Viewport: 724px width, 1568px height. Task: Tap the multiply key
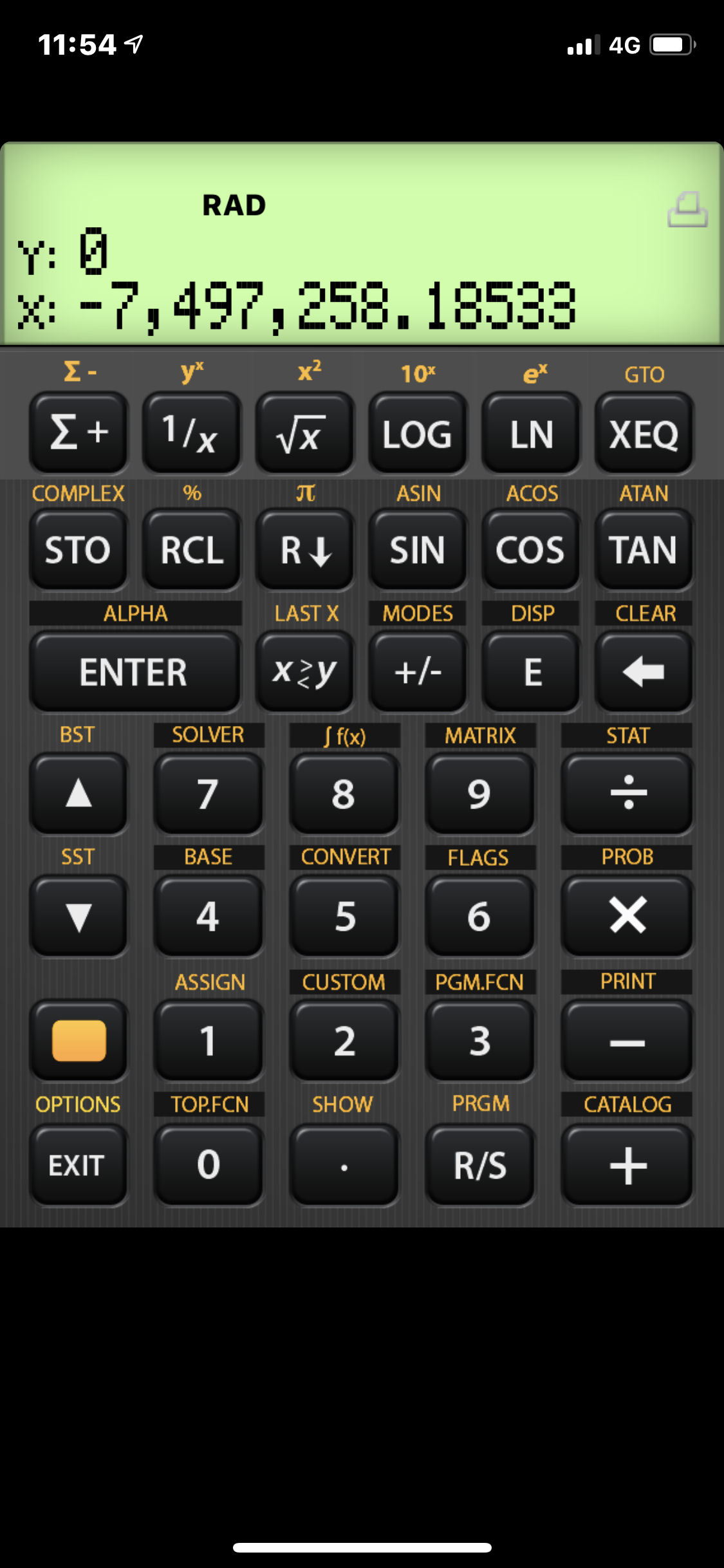pos(627,915)
